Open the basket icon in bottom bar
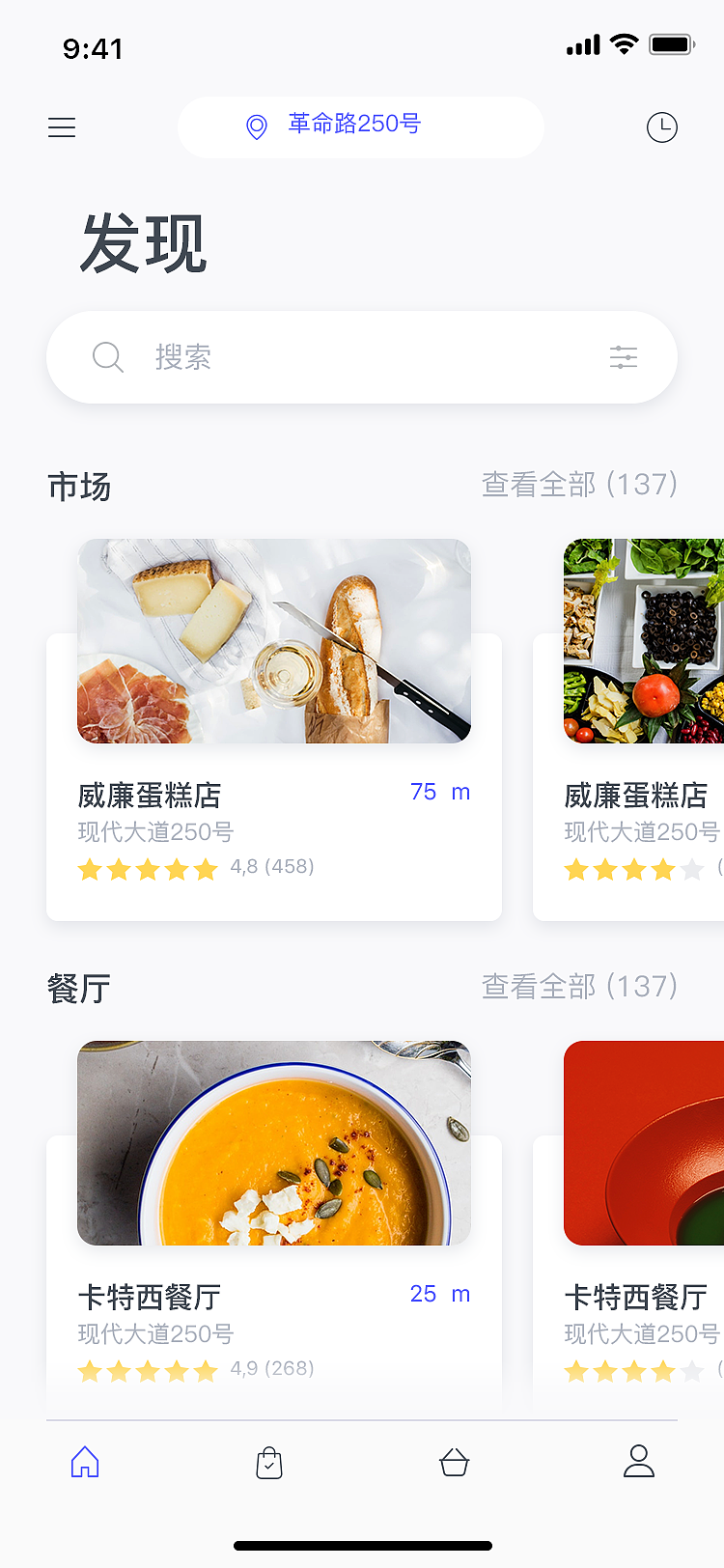This screenshot has width=724, height=1568. (454, 1463)
